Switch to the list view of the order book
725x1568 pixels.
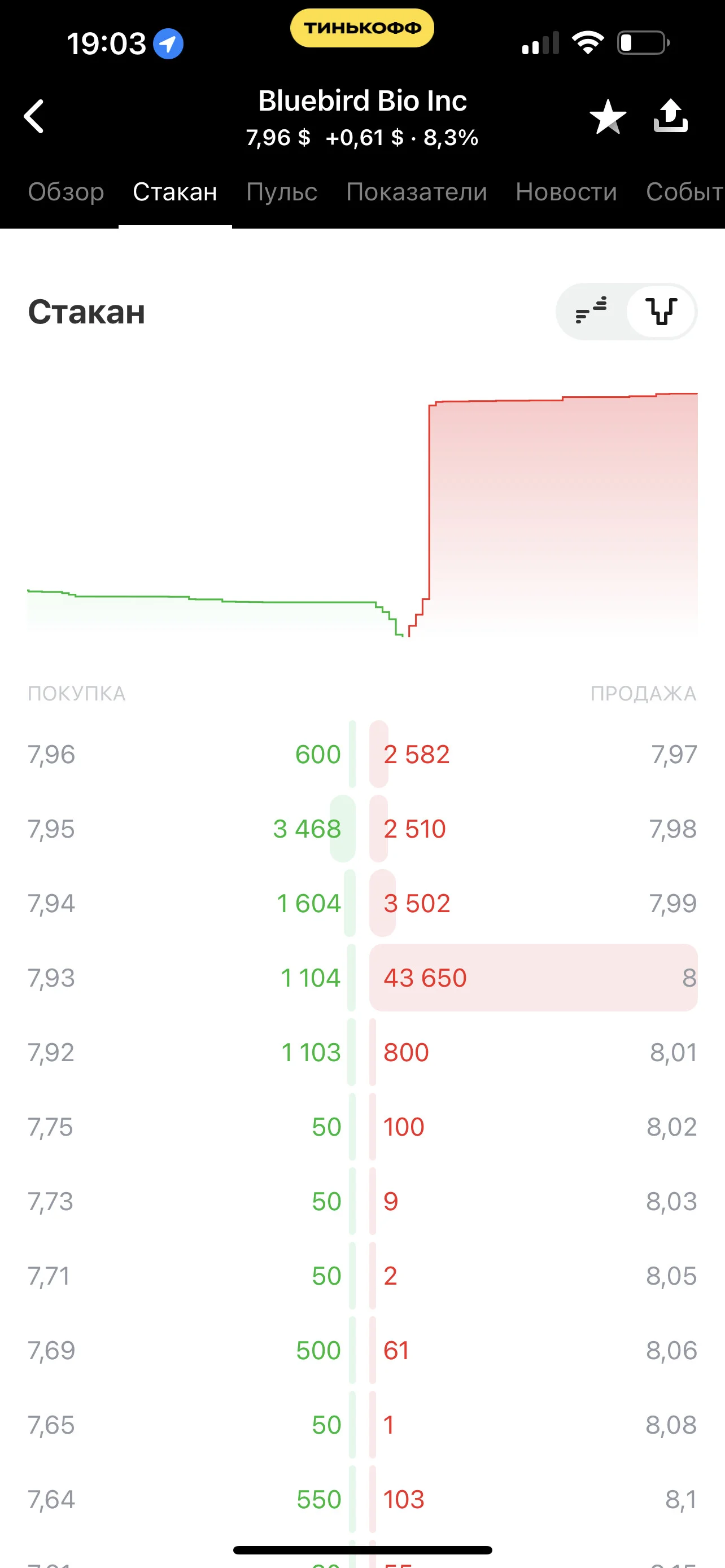tap(591, 311)
